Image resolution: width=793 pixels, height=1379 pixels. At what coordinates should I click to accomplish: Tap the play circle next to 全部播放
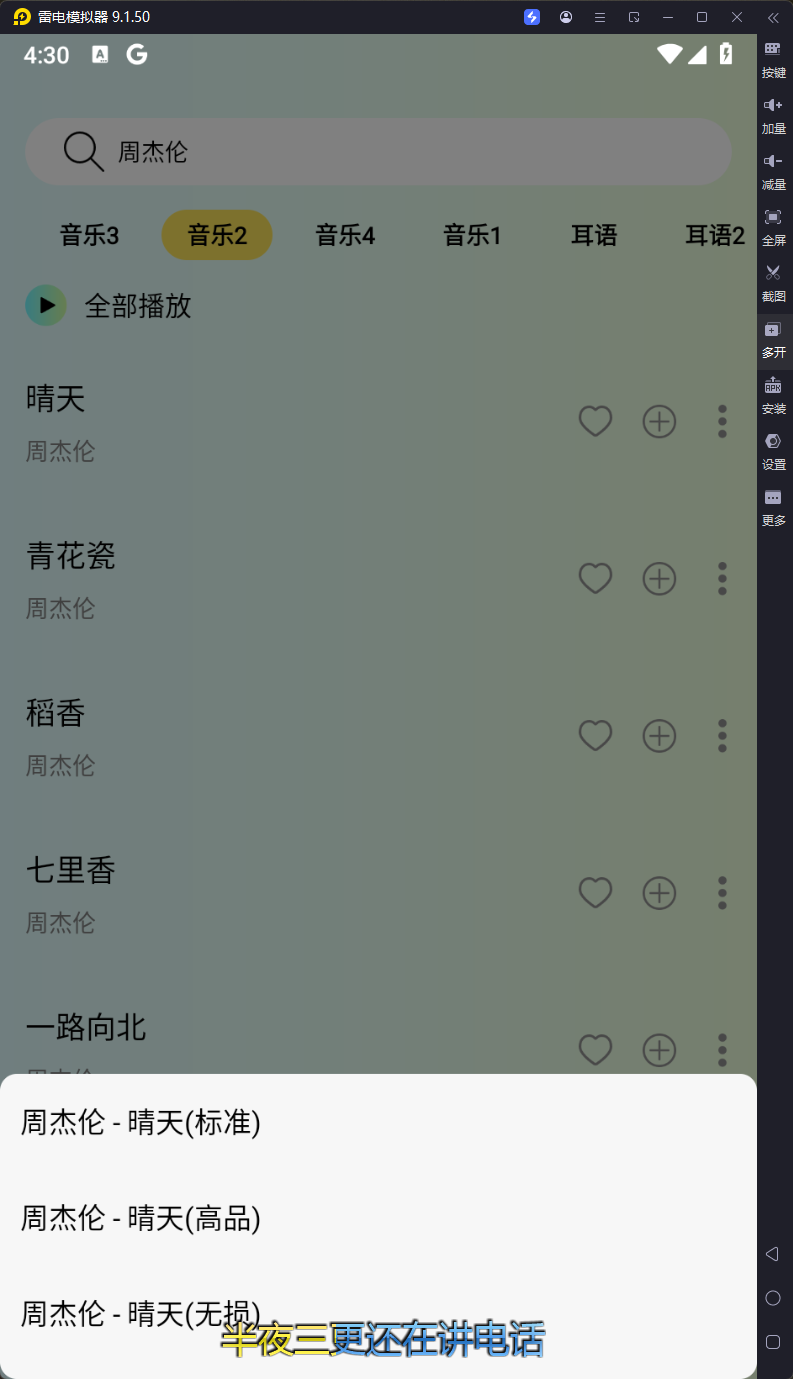(46, 306)
